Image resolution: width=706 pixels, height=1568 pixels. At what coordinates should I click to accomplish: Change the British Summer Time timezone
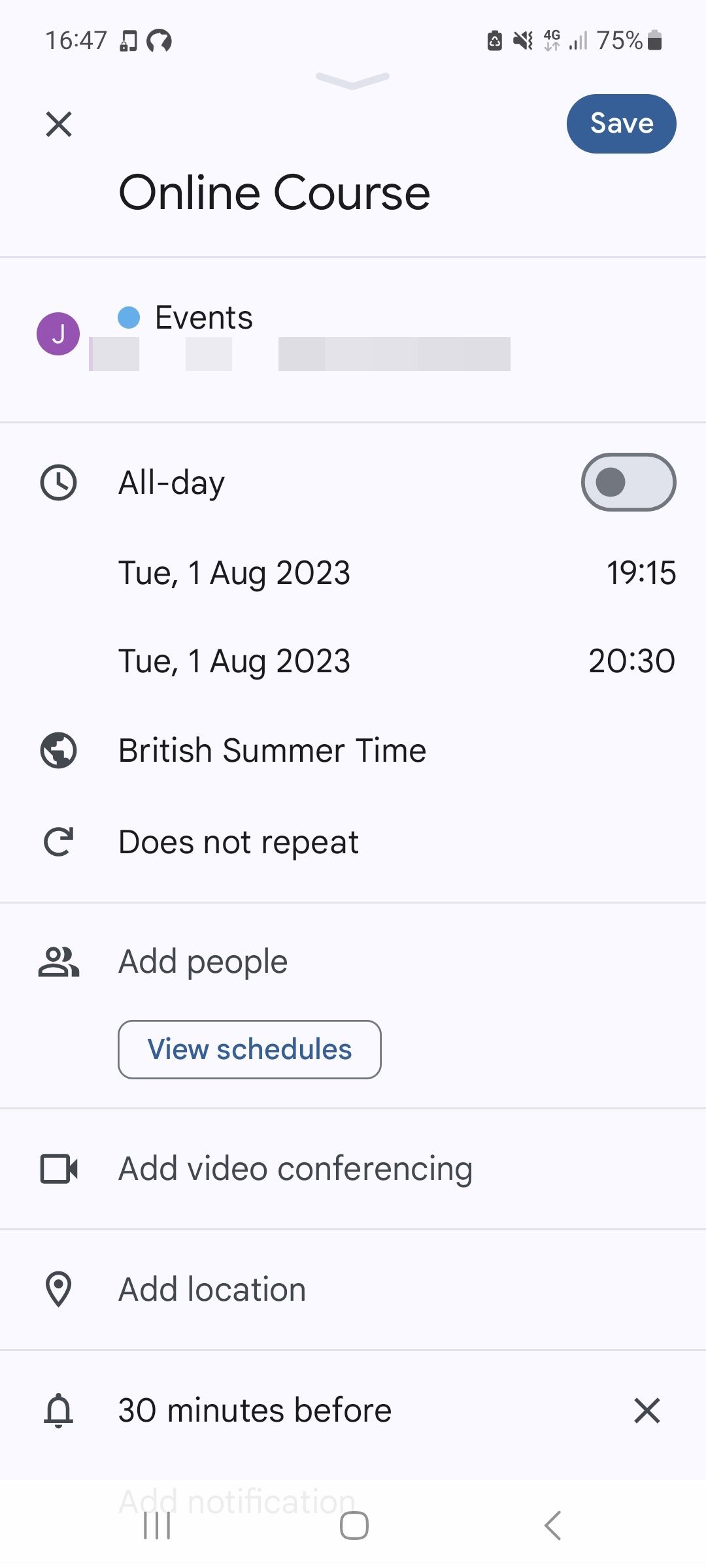[x=271, y=750]
